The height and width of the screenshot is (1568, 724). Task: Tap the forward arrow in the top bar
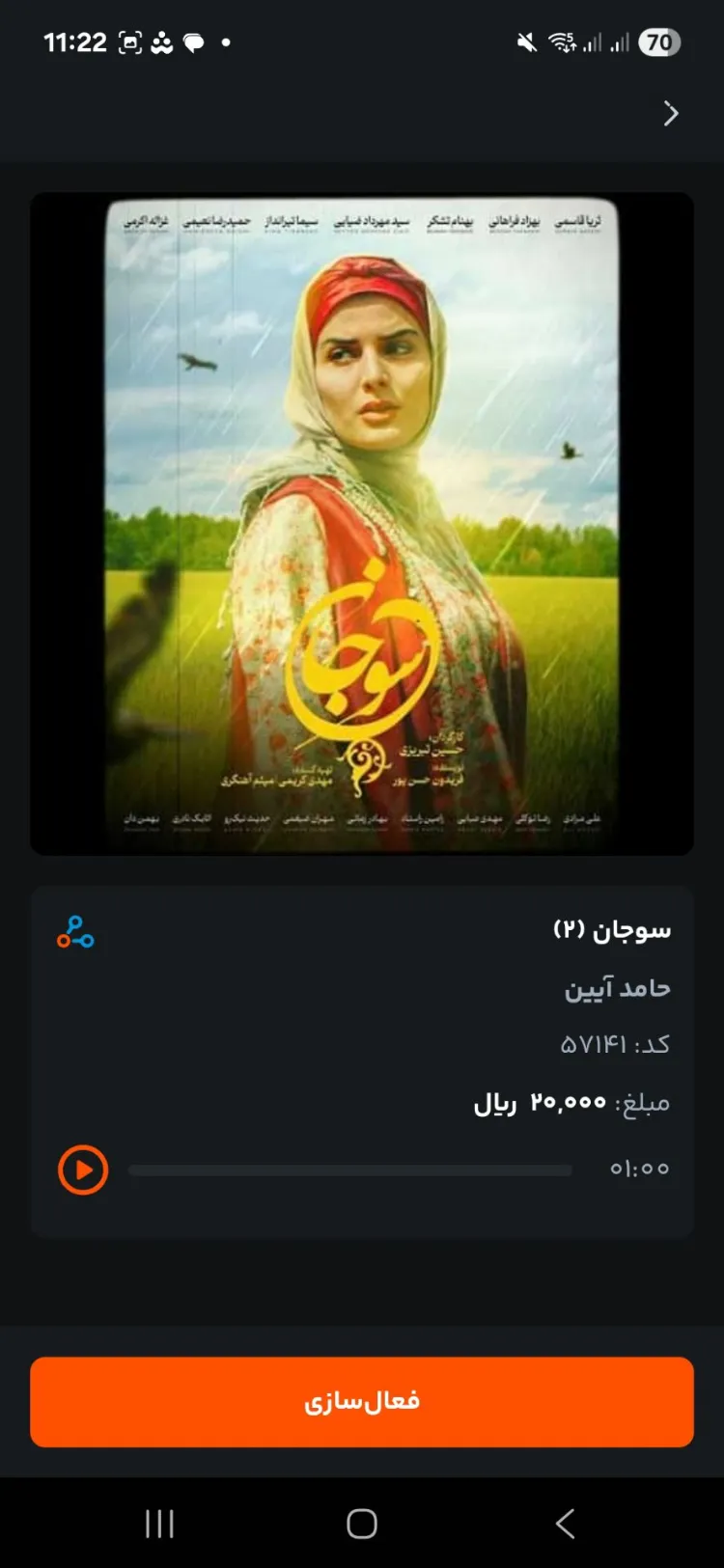click(671, 114)
